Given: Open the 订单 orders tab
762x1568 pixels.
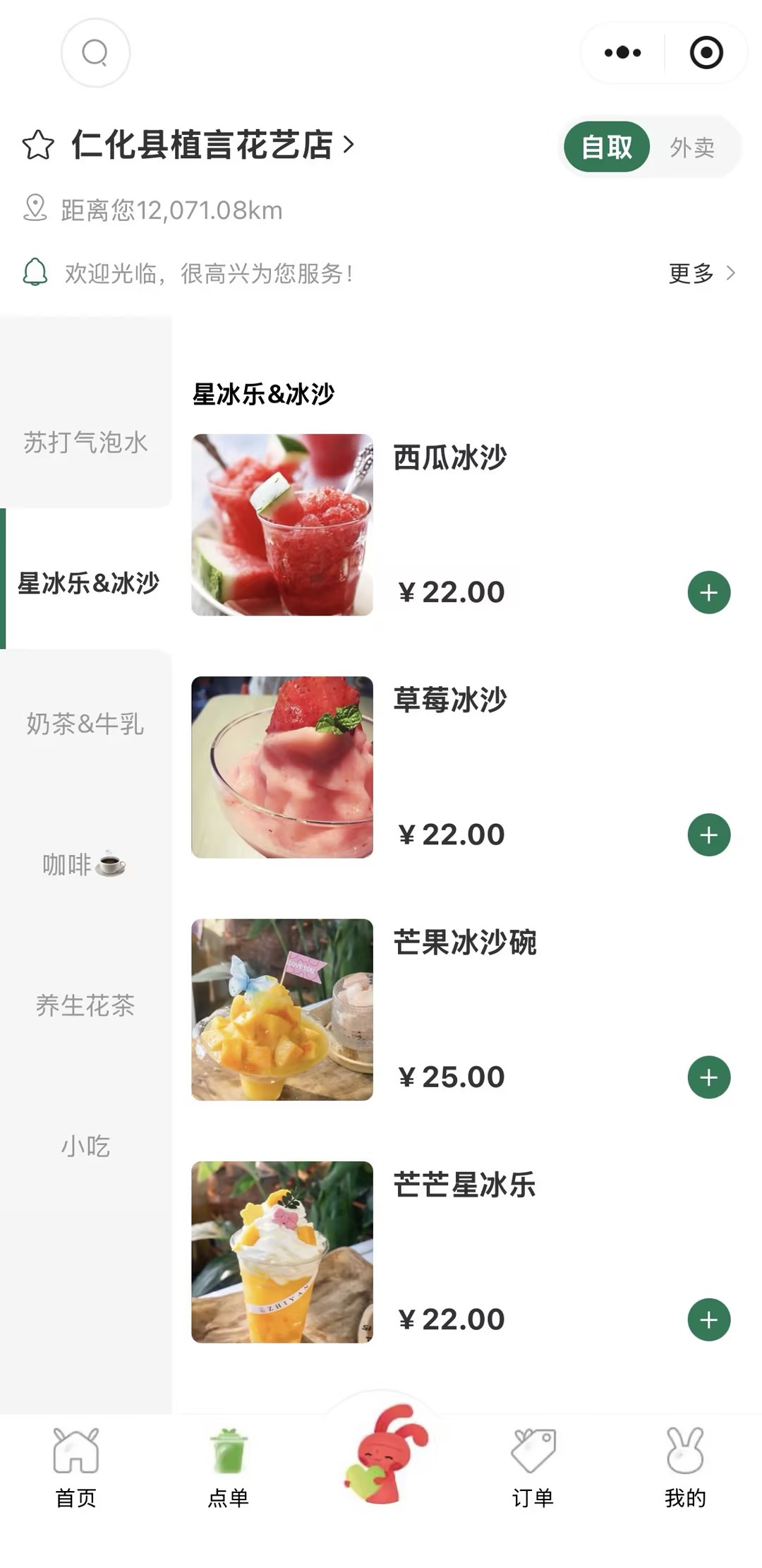Looking at the screenshot, I should point(533,1468).
